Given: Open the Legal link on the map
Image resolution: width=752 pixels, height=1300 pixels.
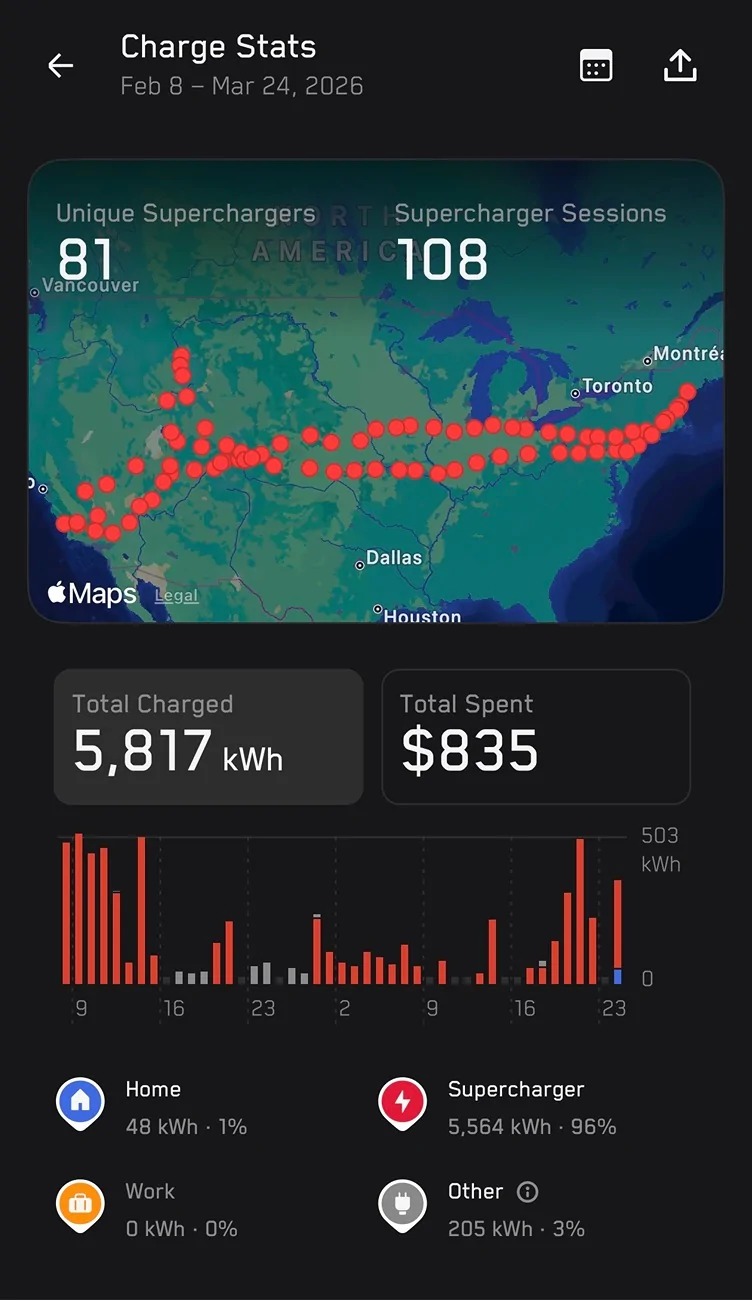Looking at the screenshot, I should 176,596.
